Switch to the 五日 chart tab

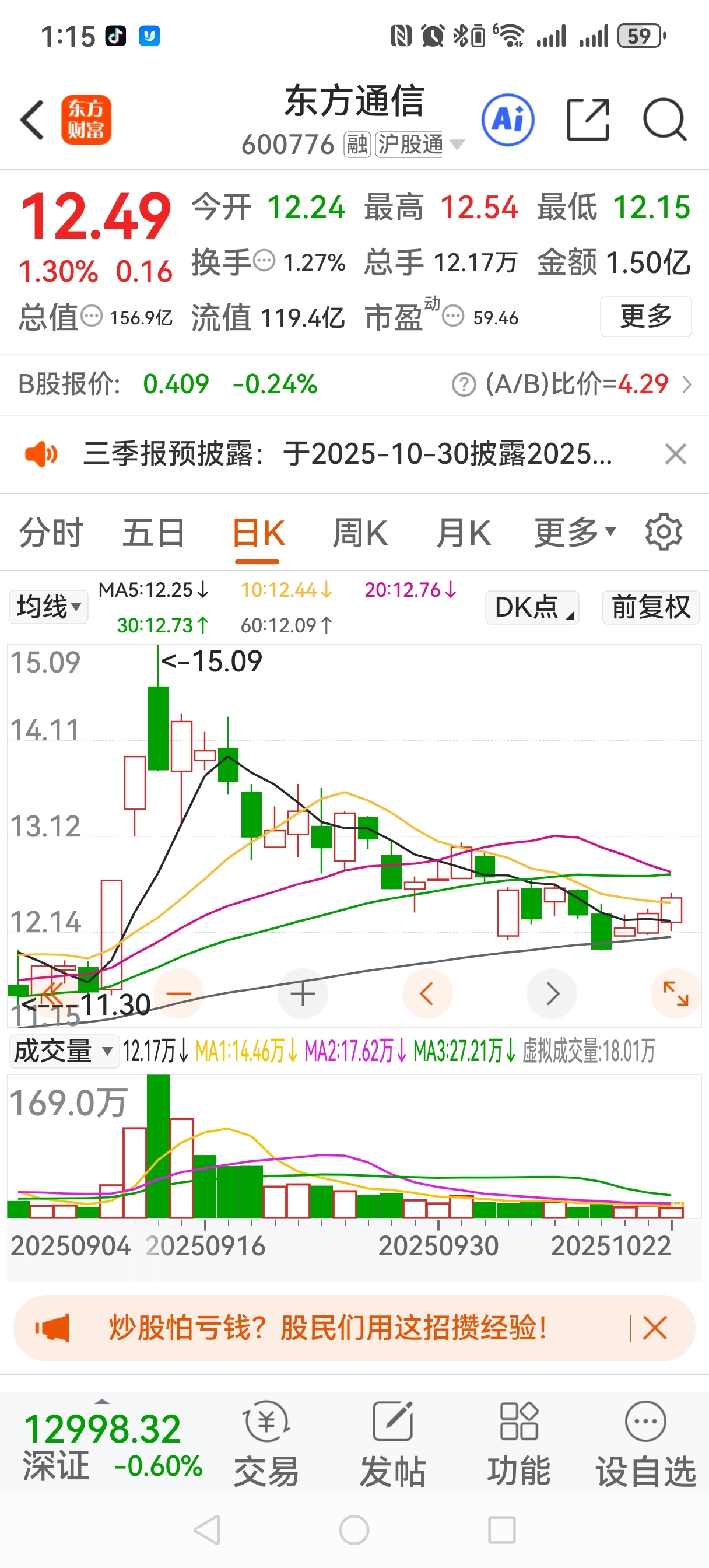click(154, 533)
